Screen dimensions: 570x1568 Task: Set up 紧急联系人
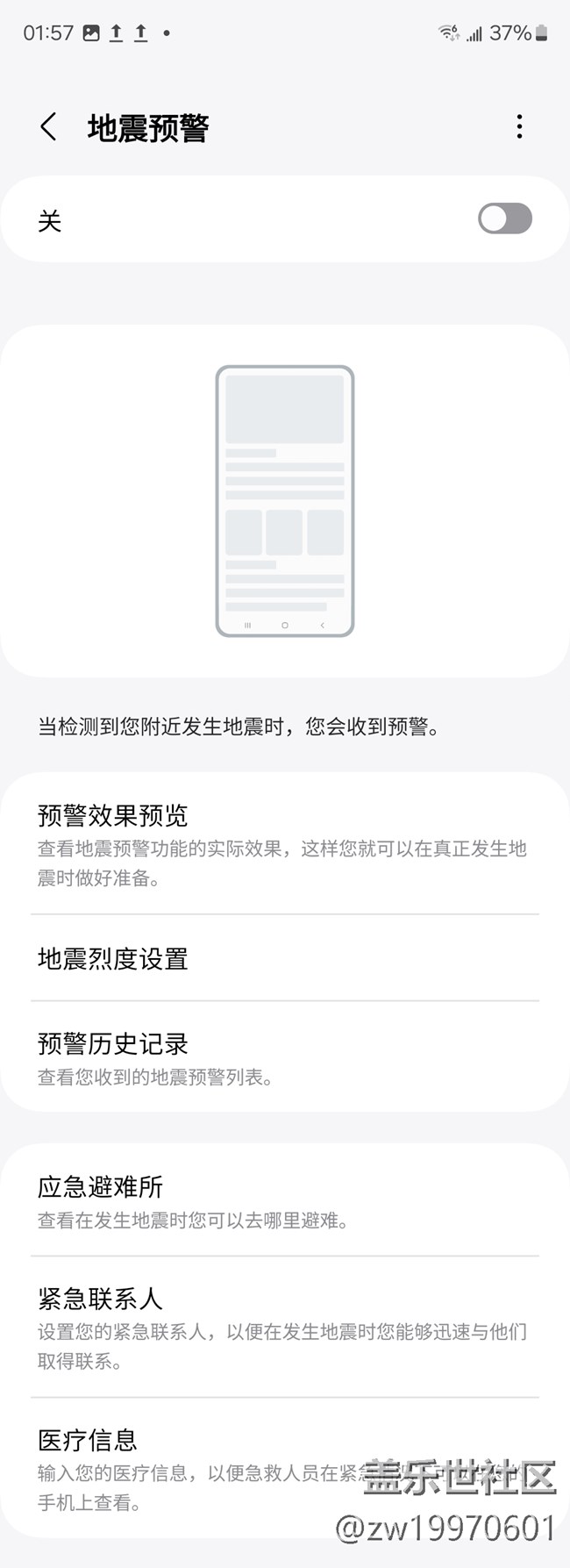[284, 1327]
